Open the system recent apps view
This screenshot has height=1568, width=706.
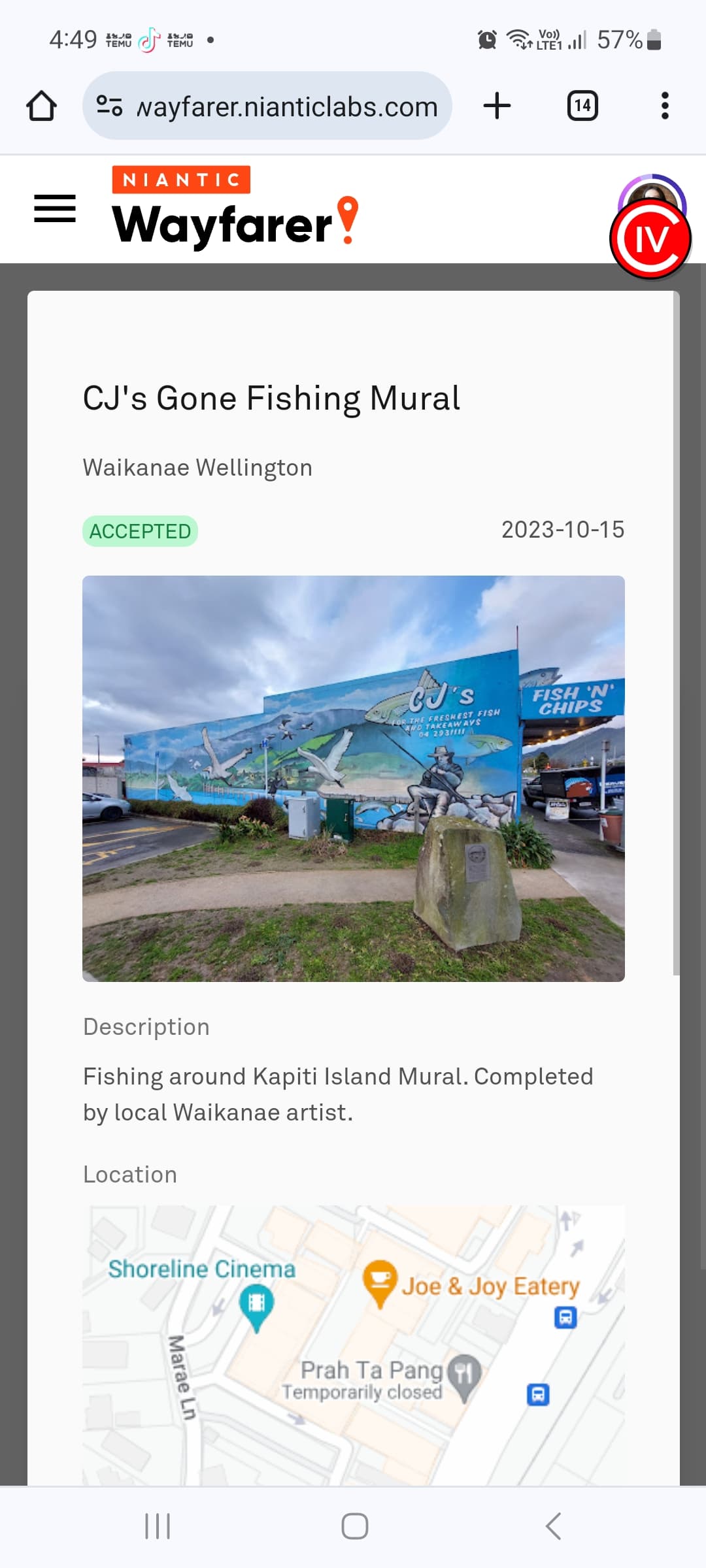[158, 1527]
